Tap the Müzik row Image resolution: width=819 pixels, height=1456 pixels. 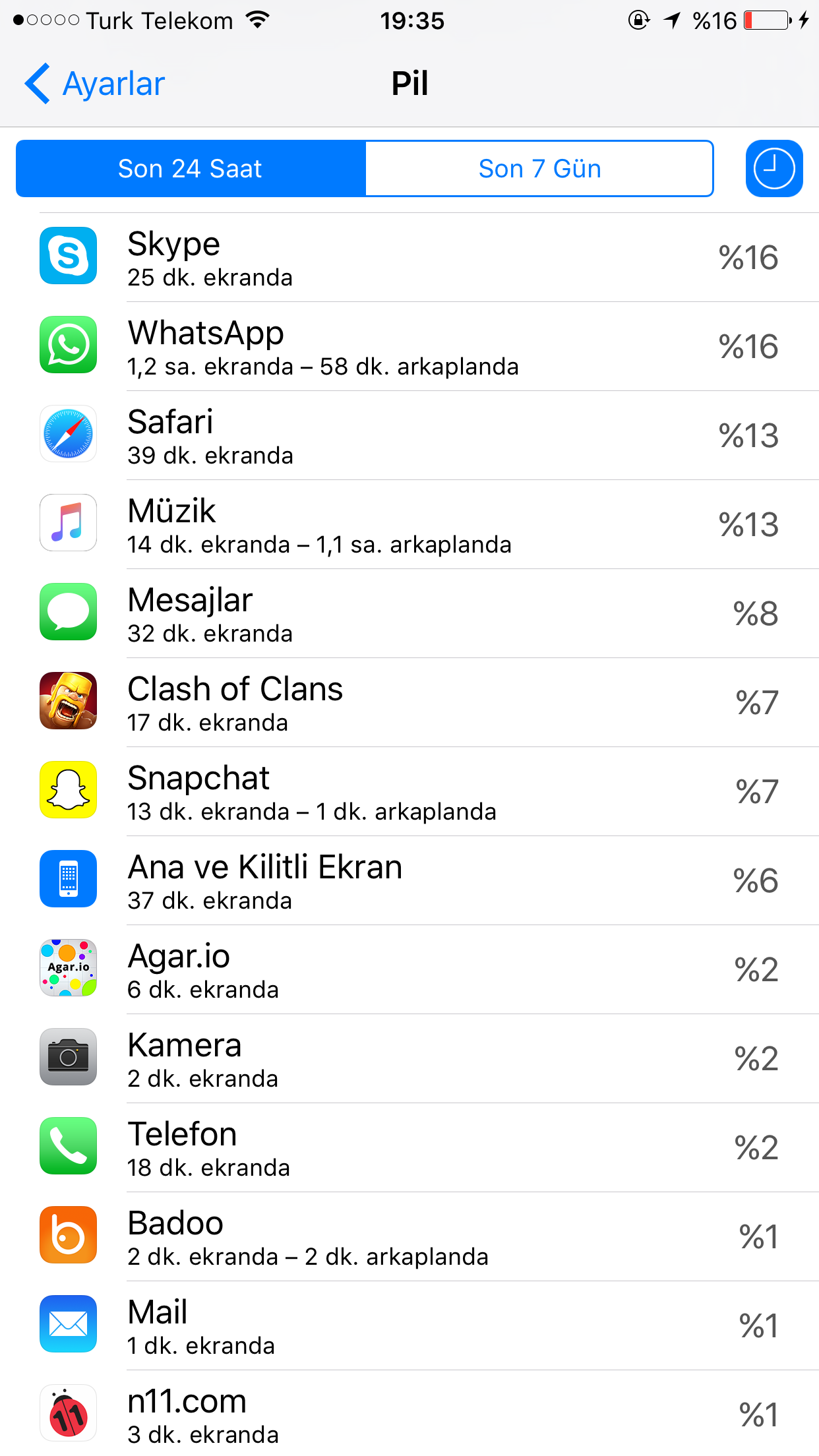point(409,524)
